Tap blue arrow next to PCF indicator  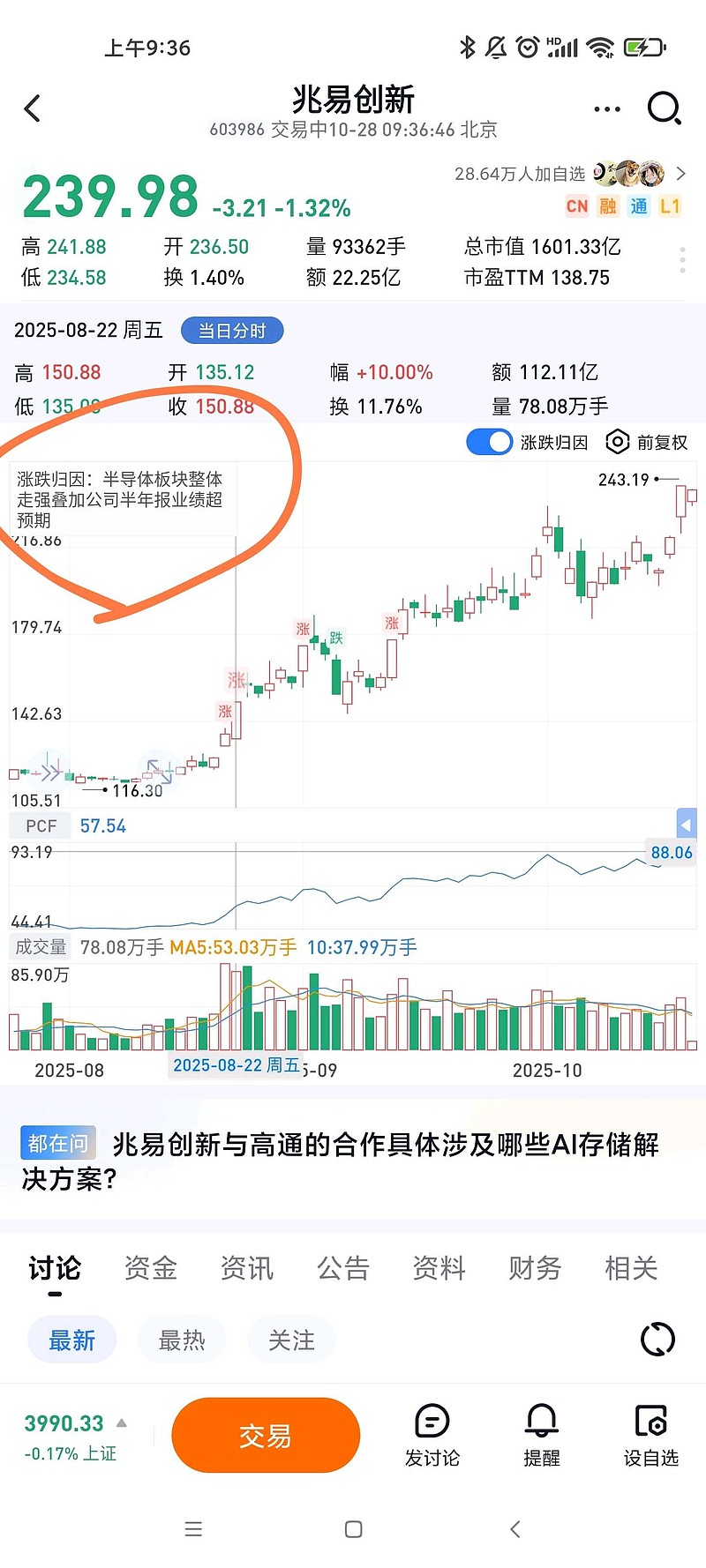click(687, 824)
